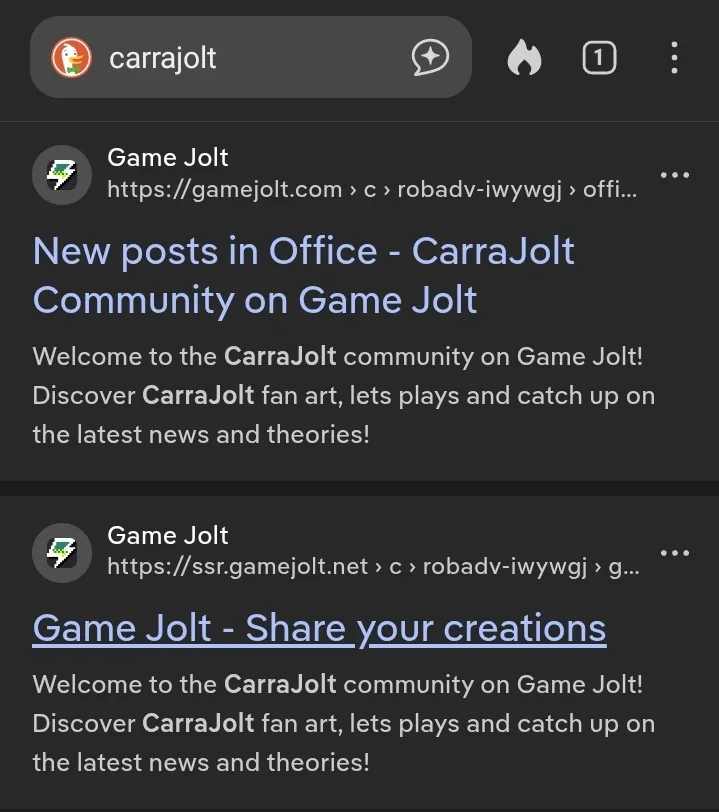
Task: Tap the address bar showing carrajolt
Action: pos(240,58)
